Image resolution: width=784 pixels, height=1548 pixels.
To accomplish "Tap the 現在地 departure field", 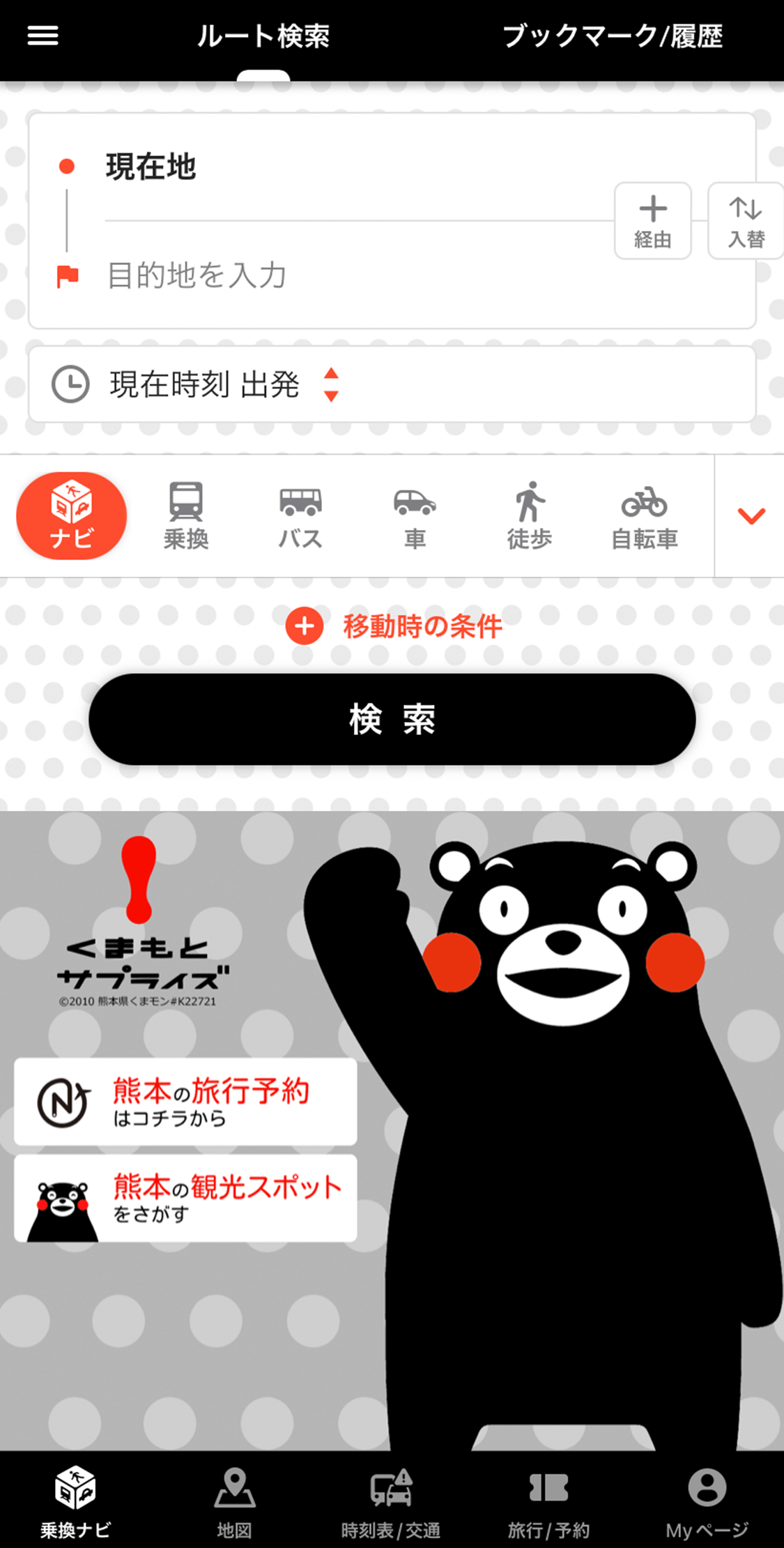I will click(x=348, y=167).
